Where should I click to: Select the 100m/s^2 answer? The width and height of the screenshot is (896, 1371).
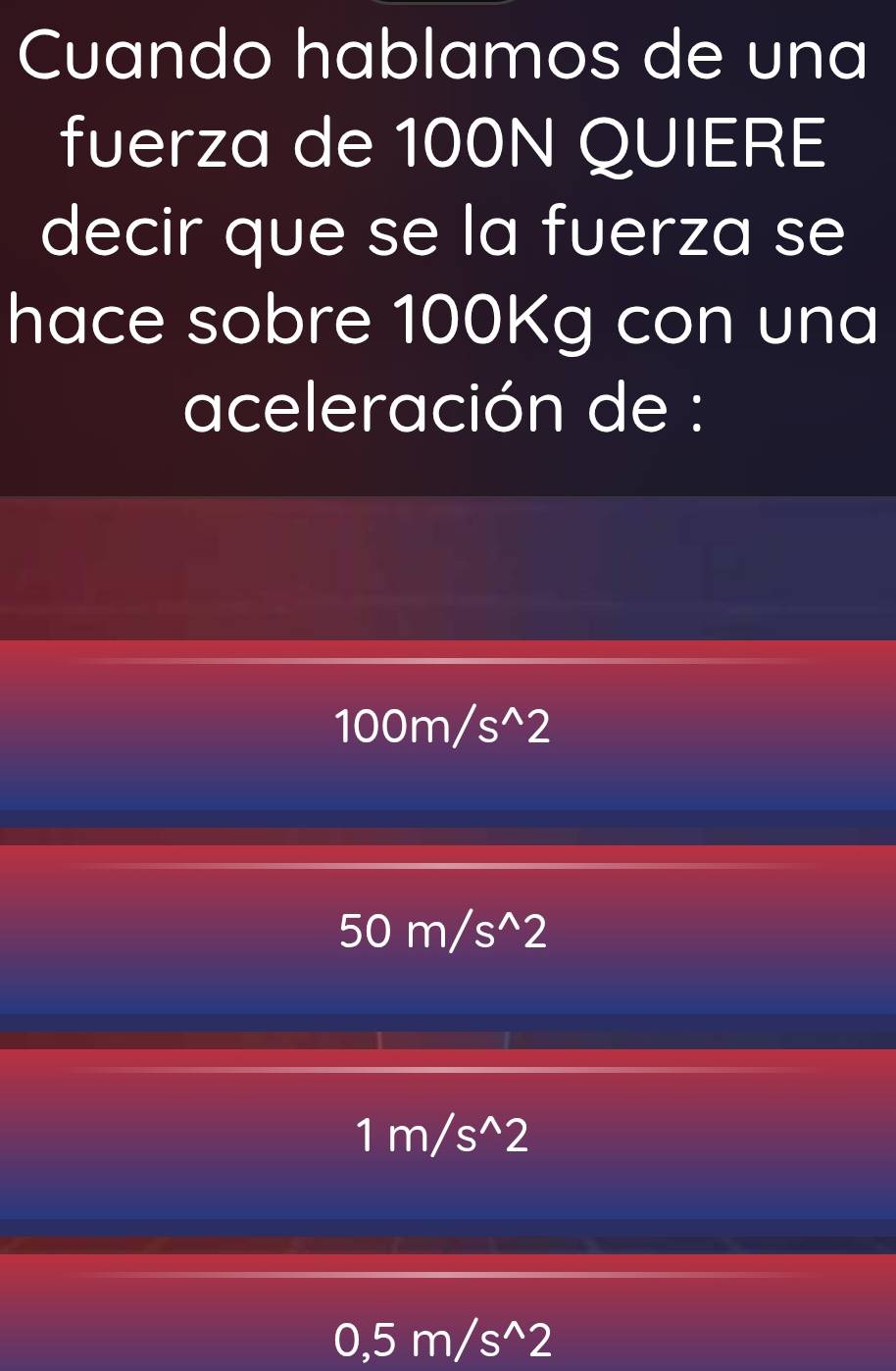tap(443, 728)
